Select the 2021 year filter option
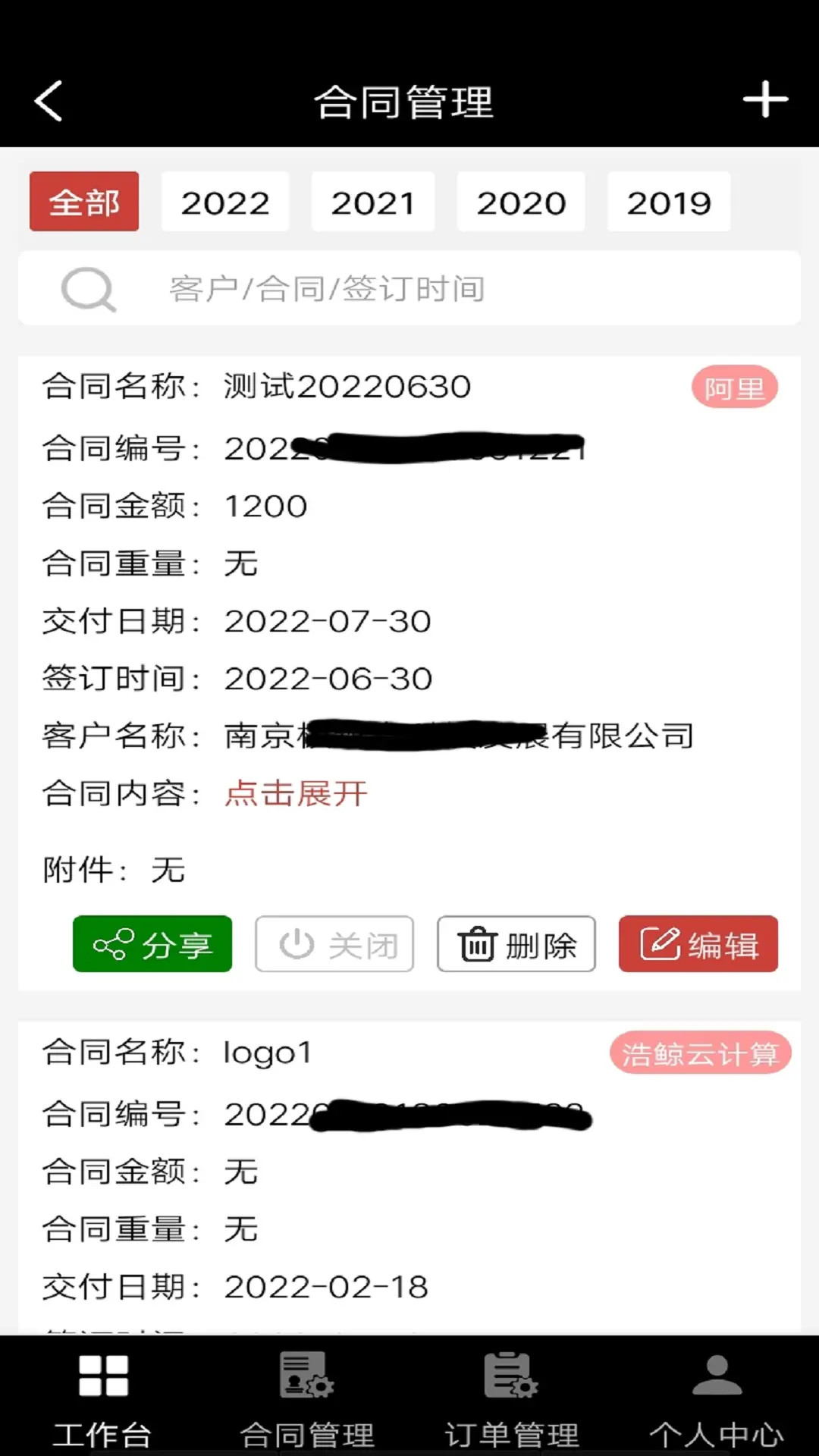The image size is (819, 1456). pyautogui.click(x=372, y=202)
